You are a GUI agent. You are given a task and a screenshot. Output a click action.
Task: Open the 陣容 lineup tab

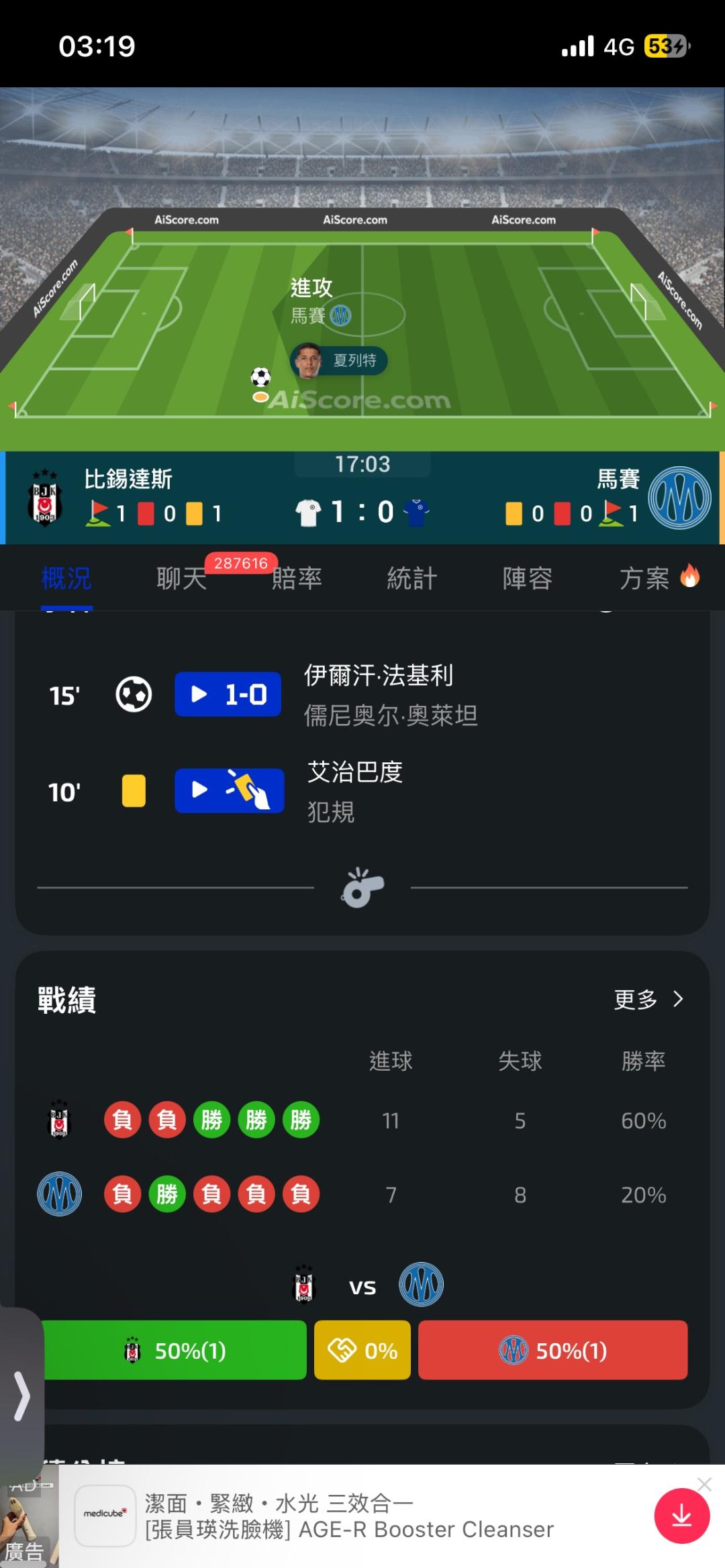528,578
